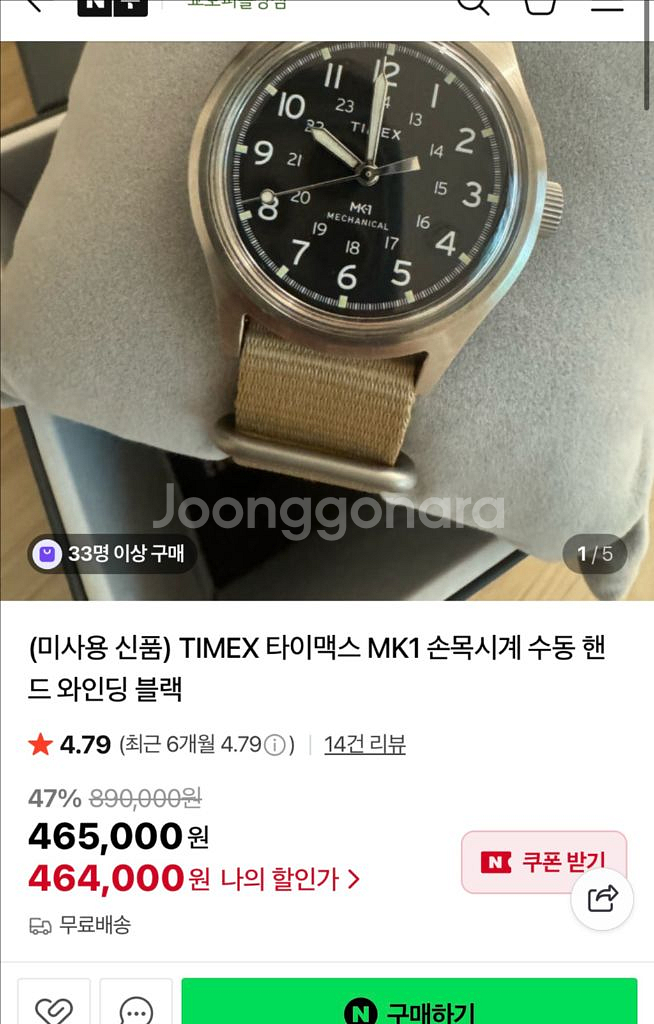Tap 쿠폰 받기 to get coupon

click(544, 862)
